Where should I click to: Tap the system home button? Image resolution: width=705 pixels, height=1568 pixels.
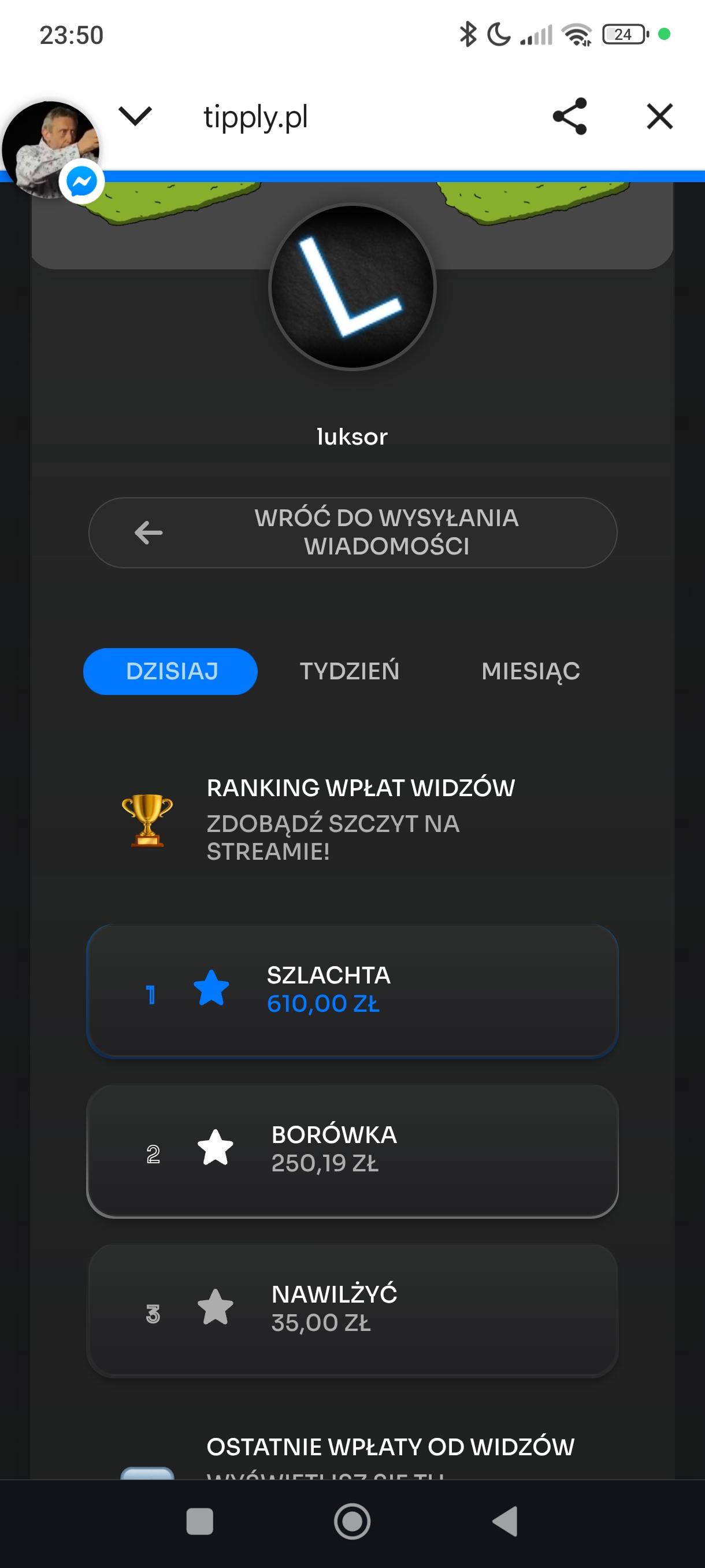[x=352, y=1522]
